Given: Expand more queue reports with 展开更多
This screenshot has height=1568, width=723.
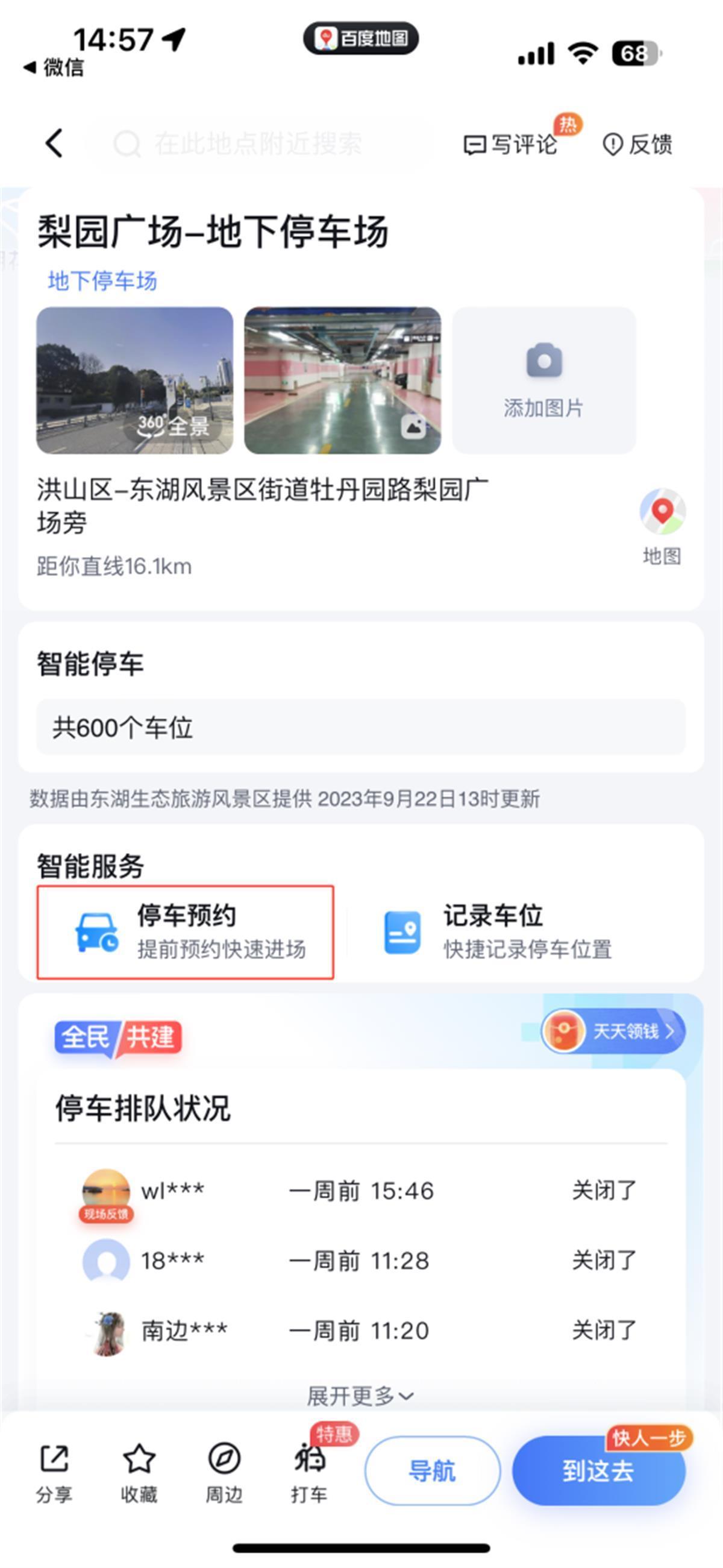Looking at the screenshot, I should [361, 1396].
